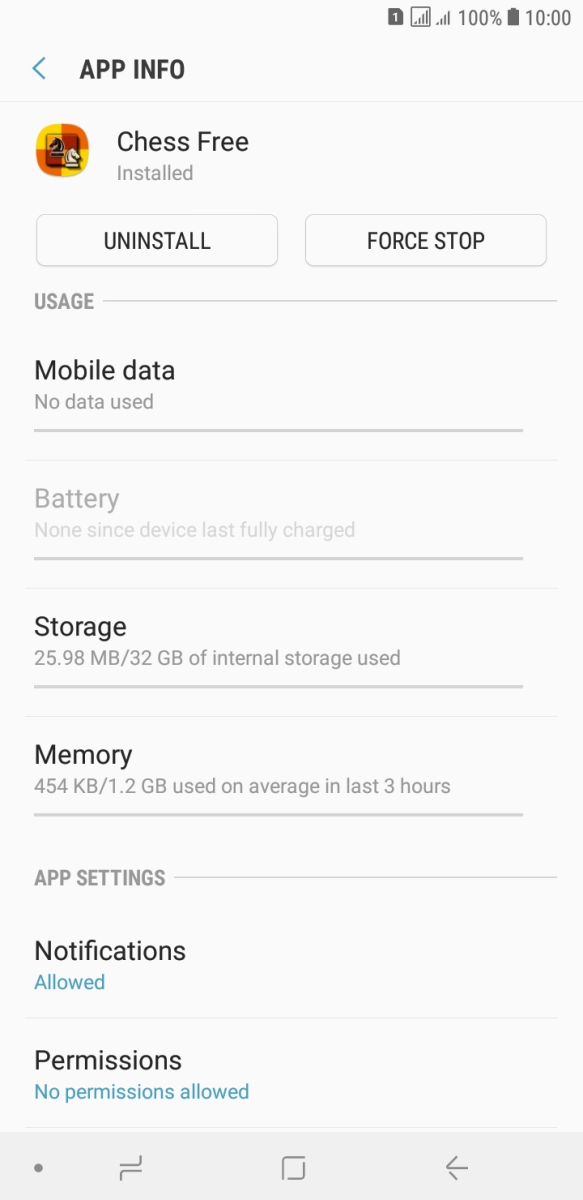Viewport: 583px width, 1200px height.
Task: Uninstall the Chess Free app
Action: [157, 240]
